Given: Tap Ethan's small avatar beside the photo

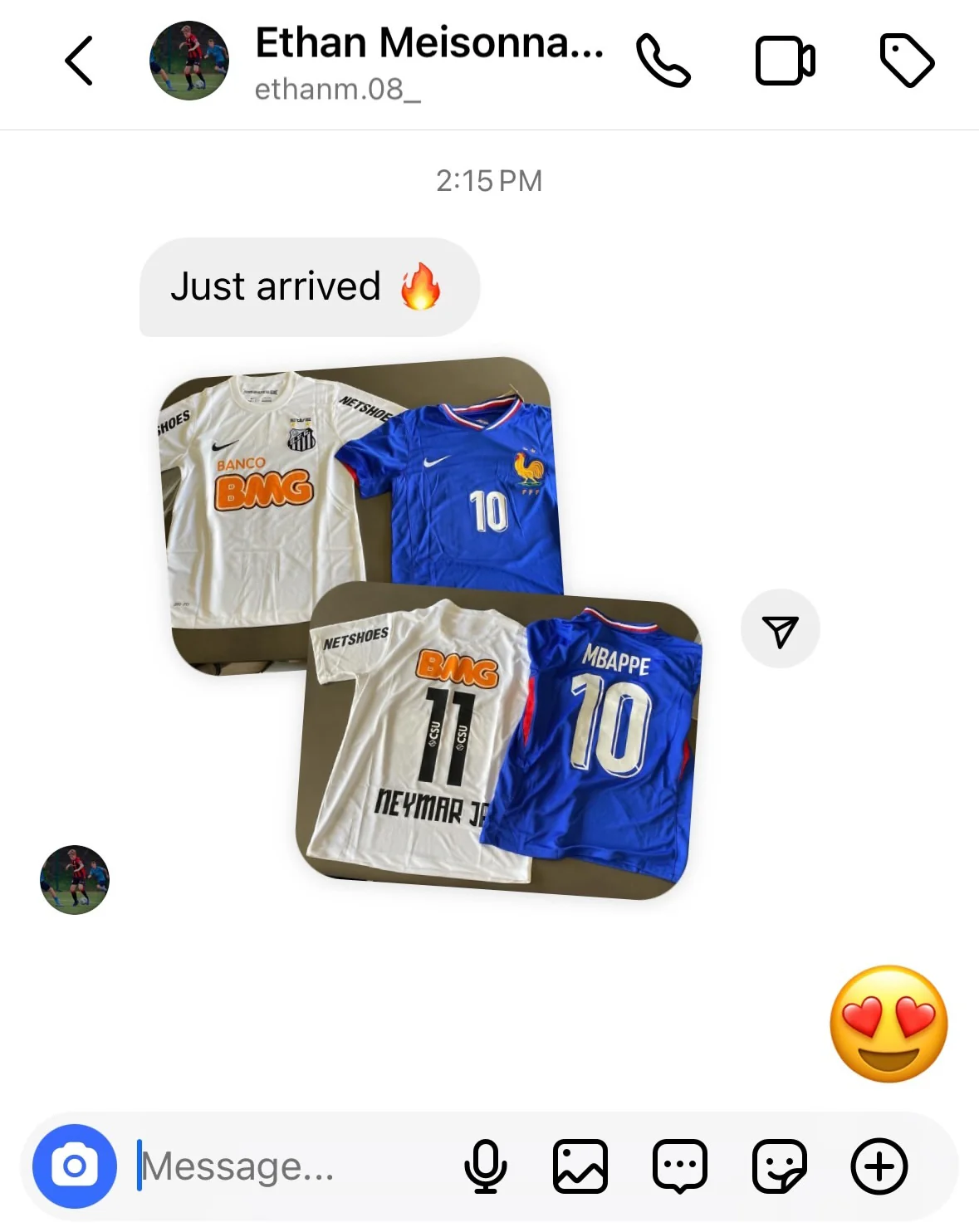Looking at the screenshot, I should pos(75,880).
